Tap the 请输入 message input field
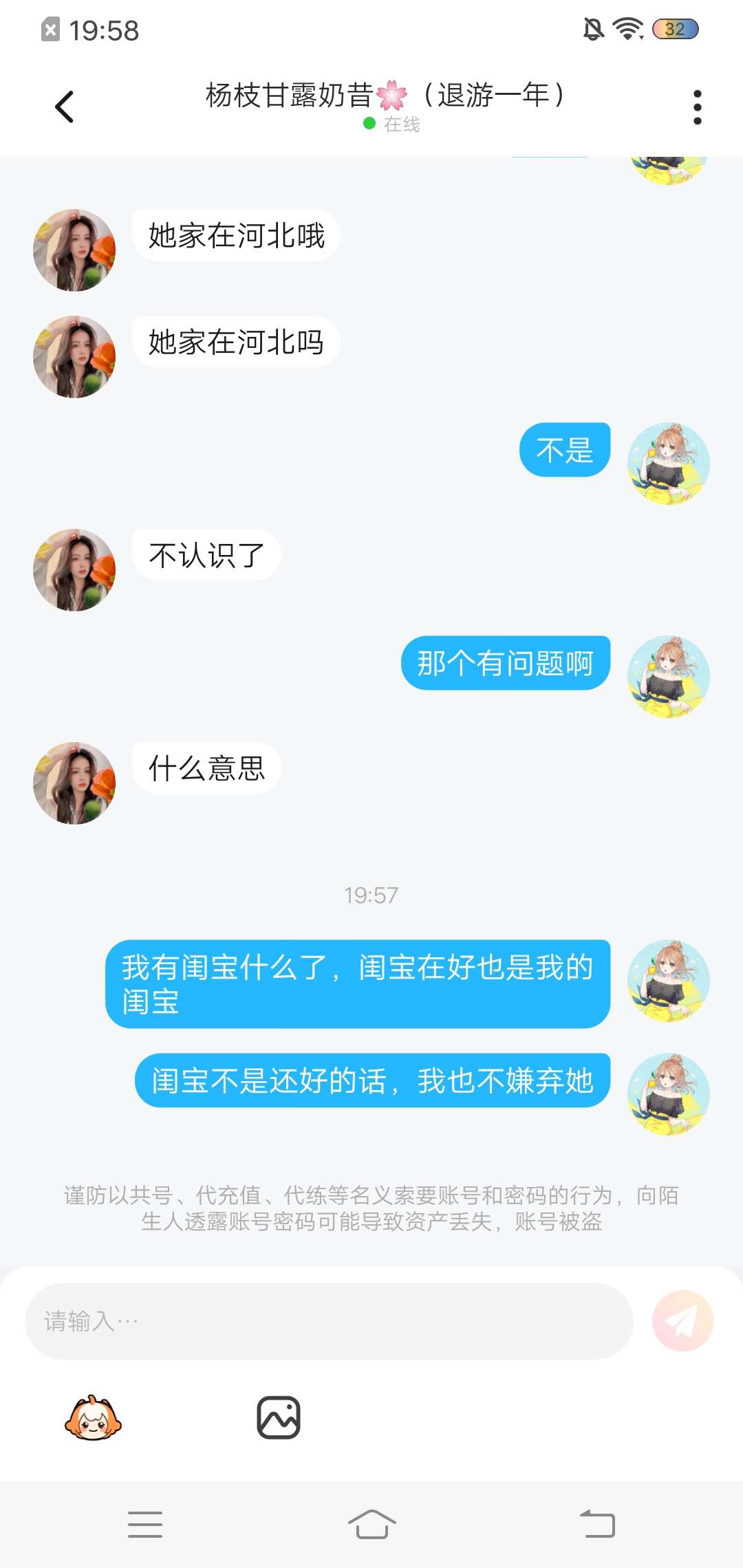This screenshot has height=1568, width=743. pos(329,1320)
